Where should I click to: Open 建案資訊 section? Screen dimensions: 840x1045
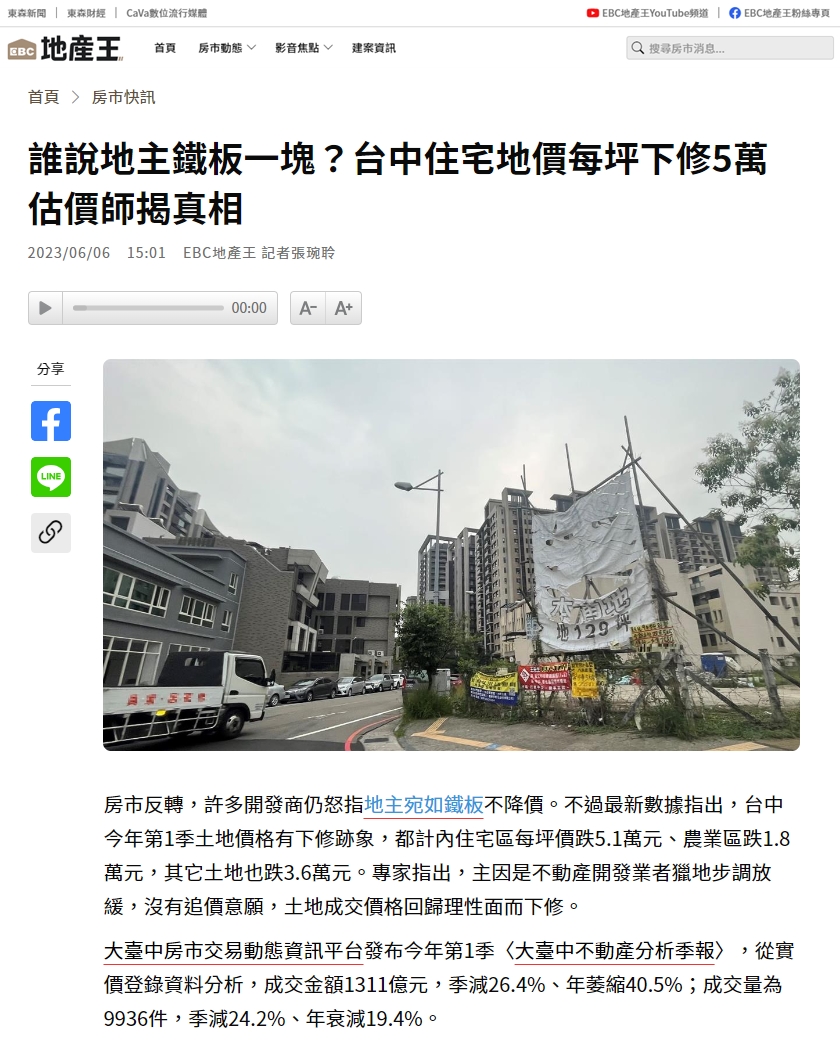pyautogui.click(x=374, y=48)
